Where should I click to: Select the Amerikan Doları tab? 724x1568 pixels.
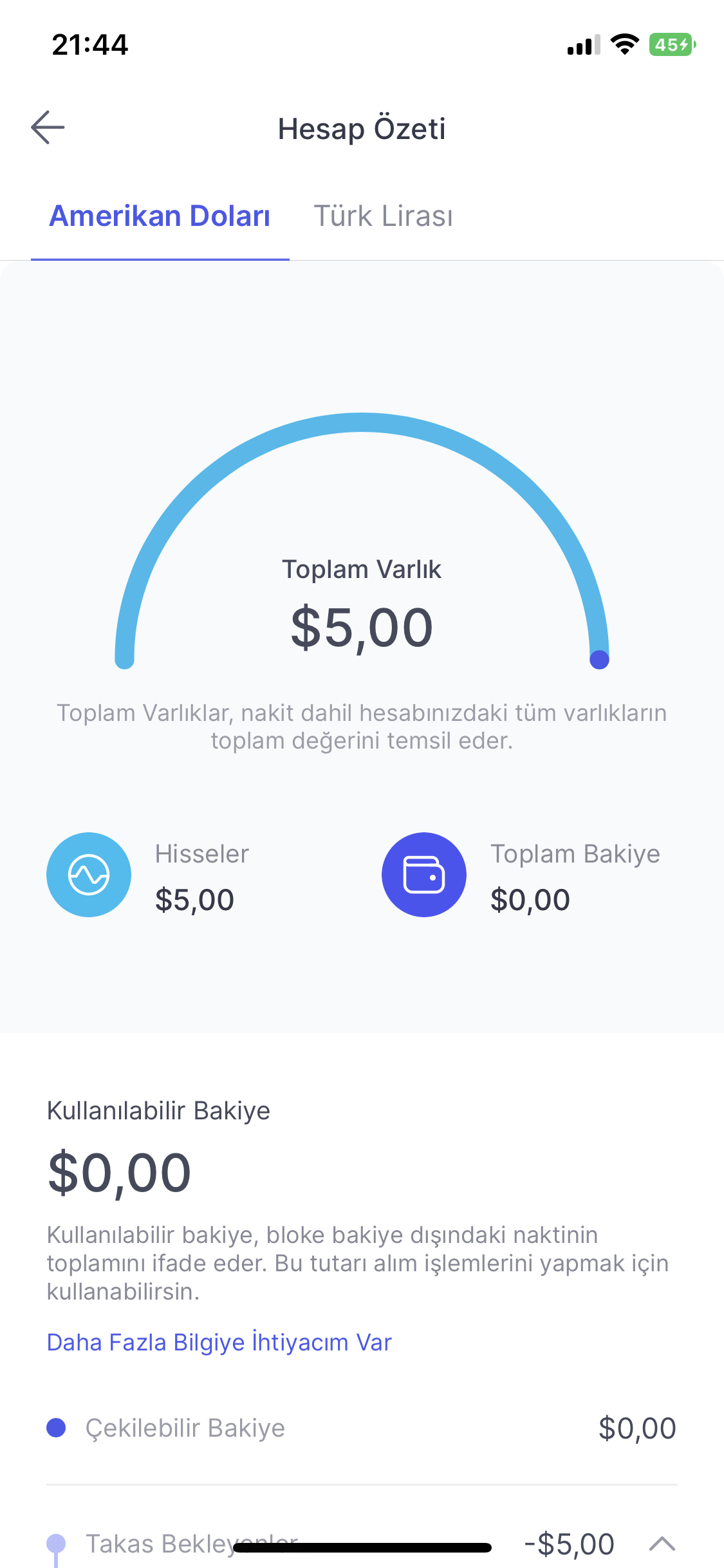coord(160,216)
